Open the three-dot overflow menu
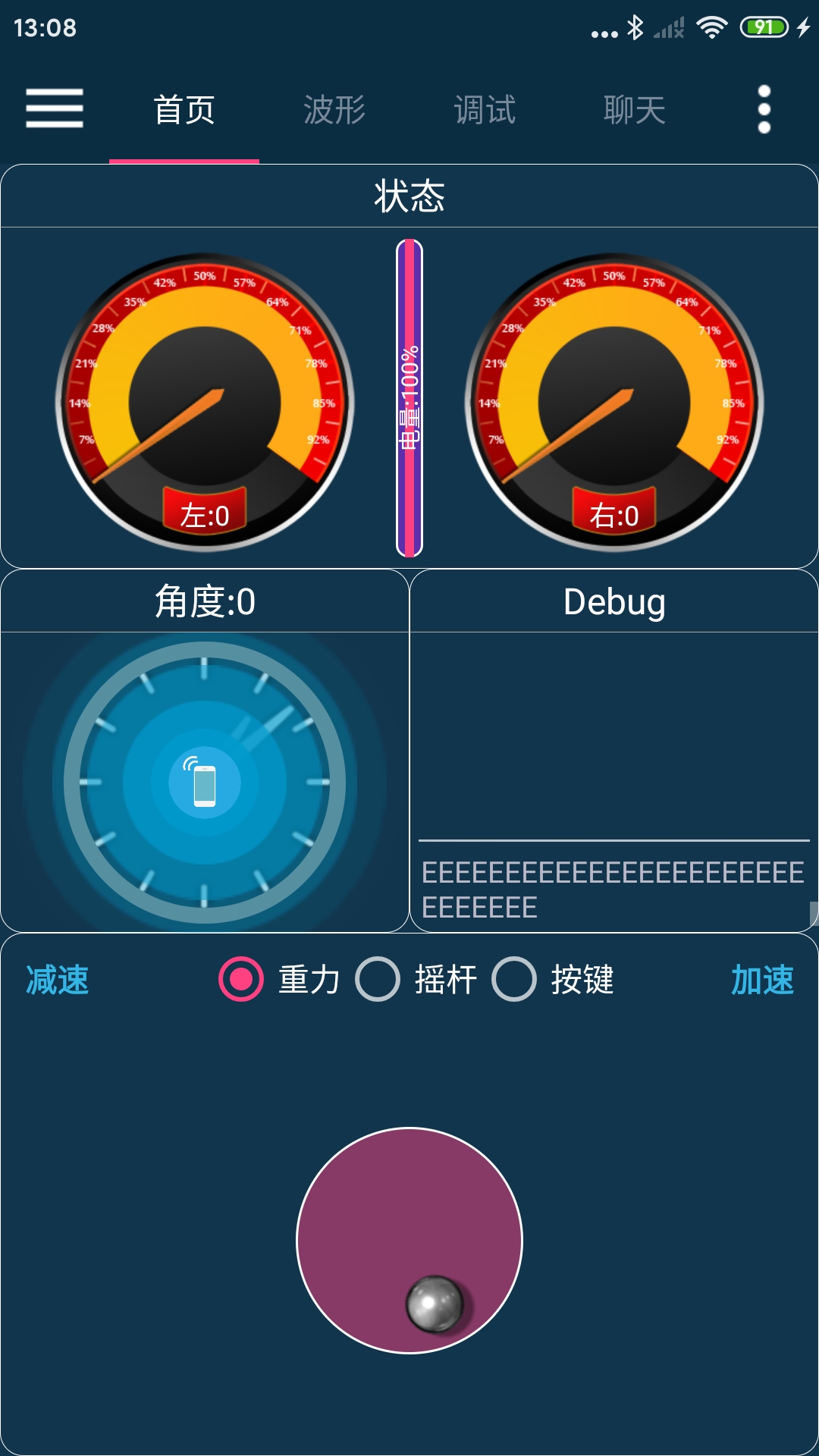 [764, 109]
